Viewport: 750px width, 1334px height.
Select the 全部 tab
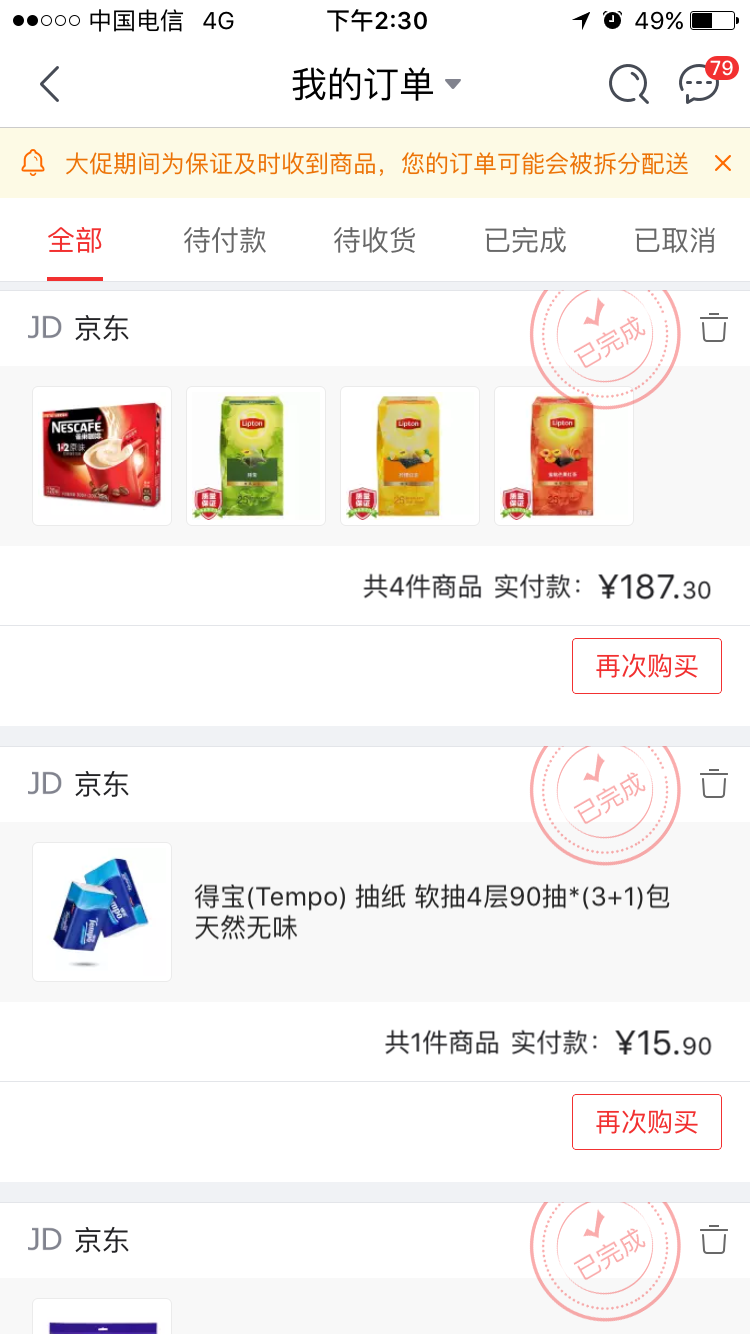[75, 241]
